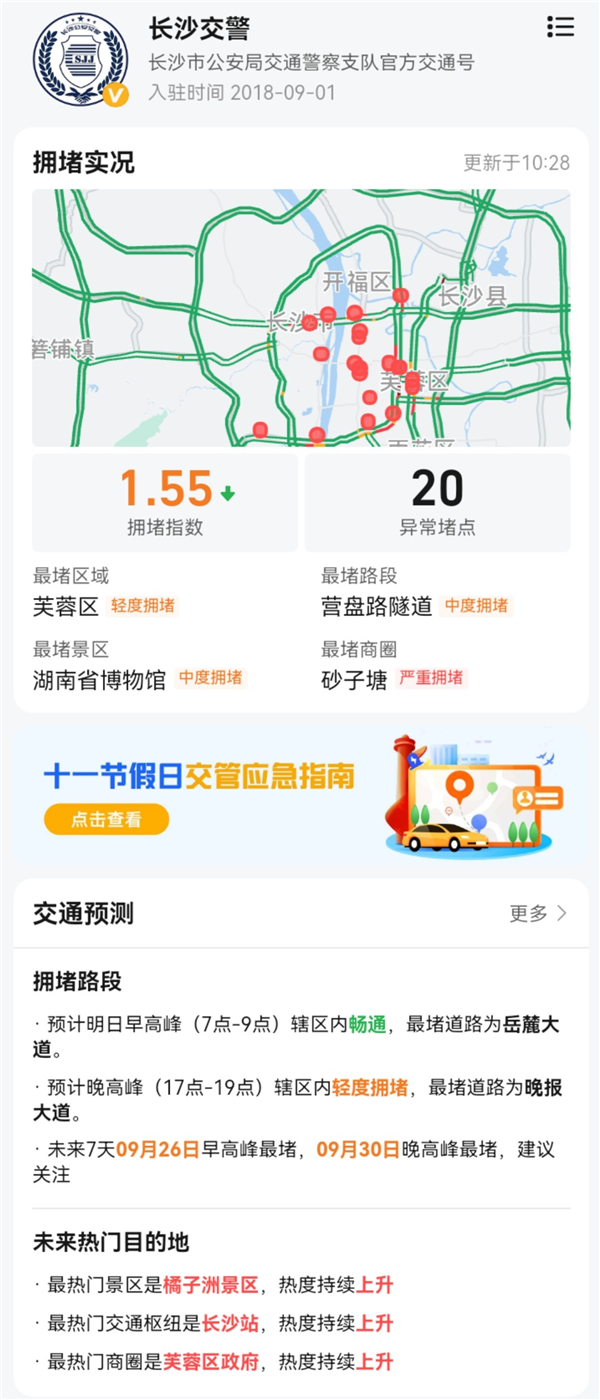The height and width of the screenshot is (1400, 600).
Task: View the 拥堵指数 1.55 card
Action: point(165,503)
